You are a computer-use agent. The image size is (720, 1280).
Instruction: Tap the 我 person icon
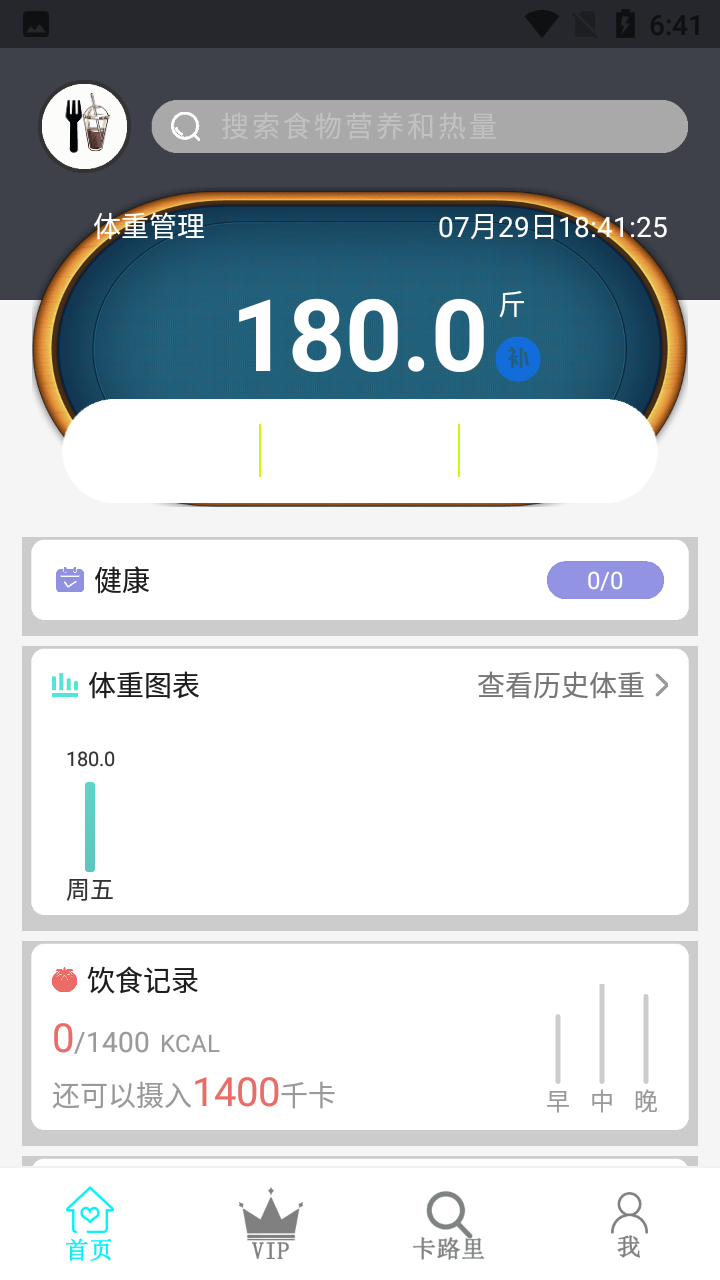[x=629, y=1212]
